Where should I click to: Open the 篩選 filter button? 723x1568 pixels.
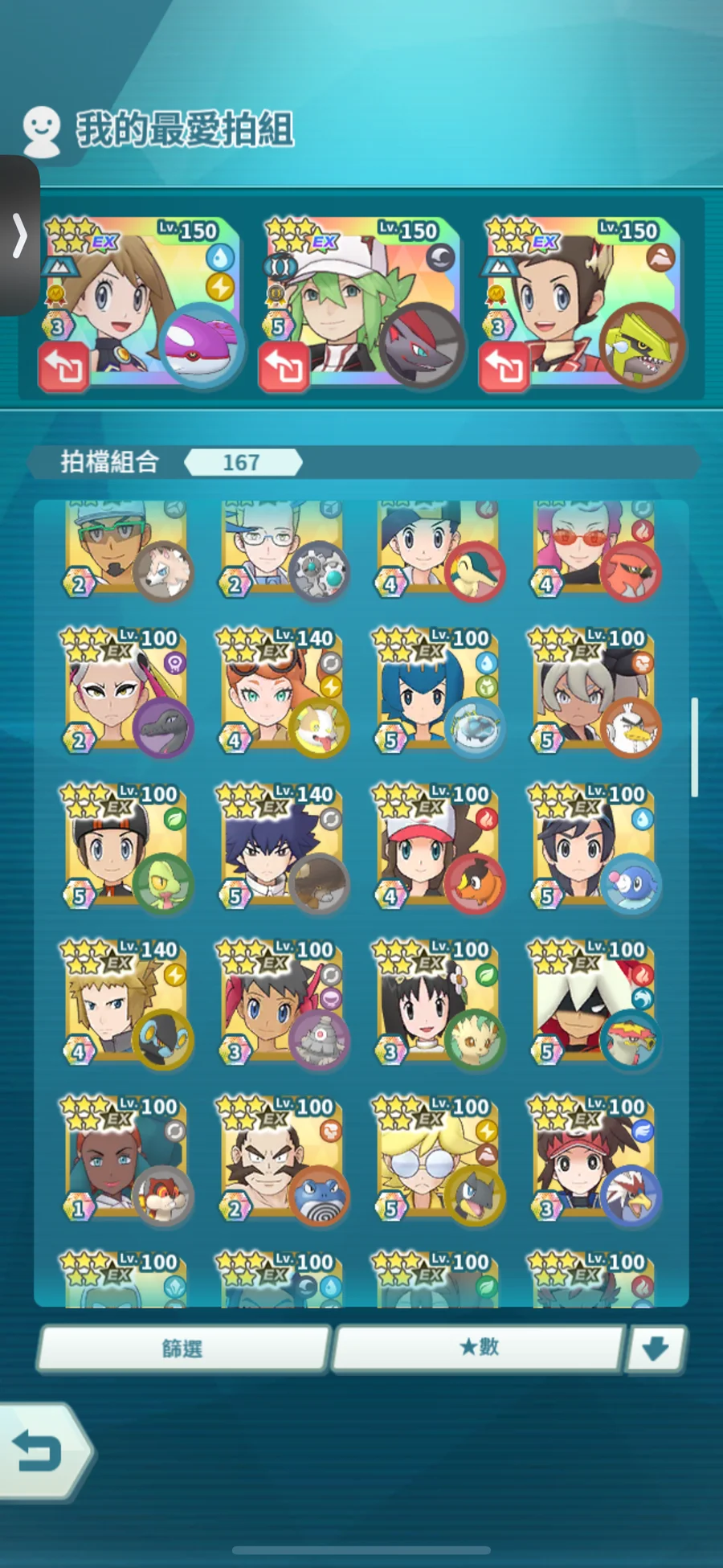tap(183, 1348)
